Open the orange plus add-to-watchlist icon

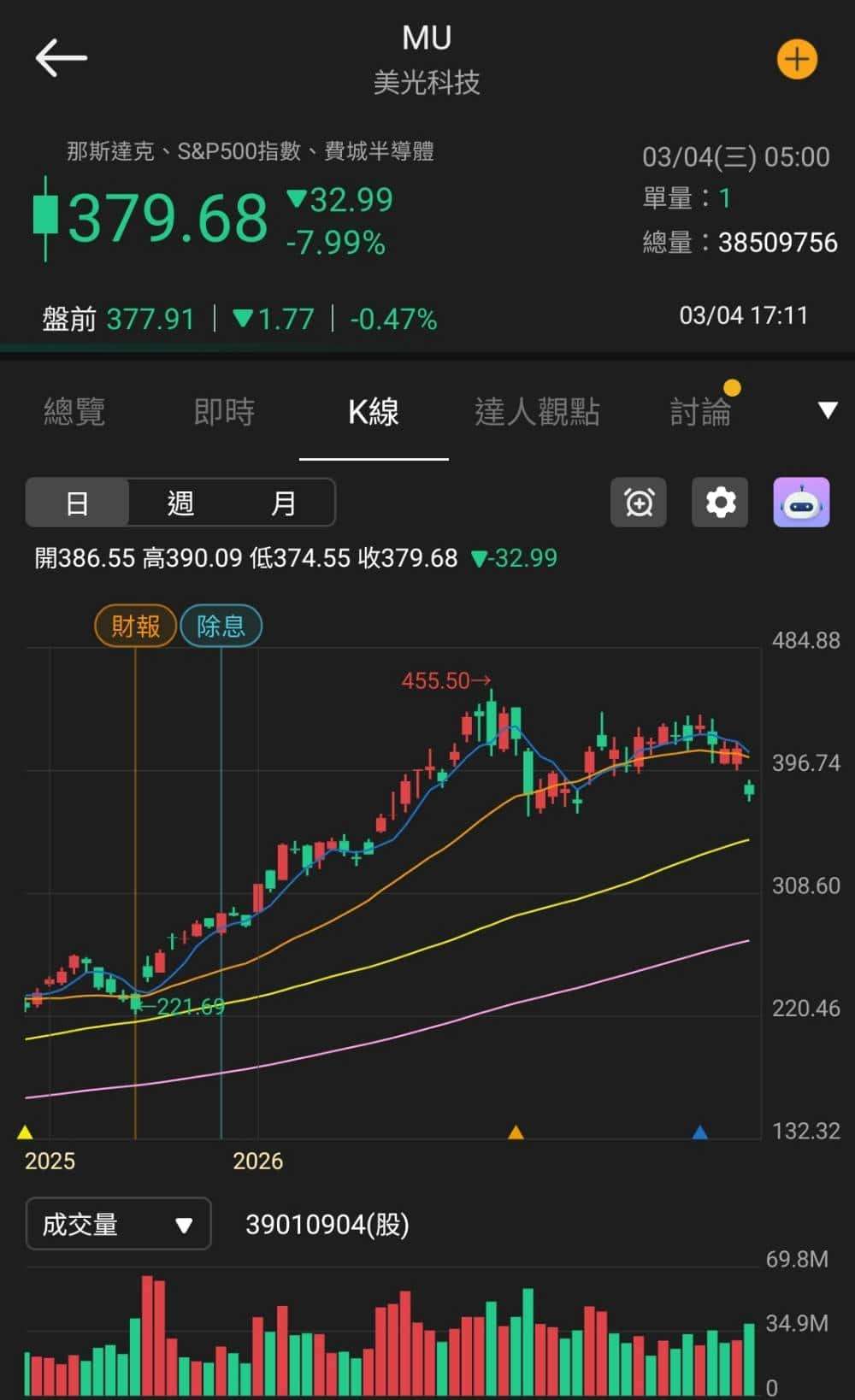pyautogui.click(x=797, y=58)
